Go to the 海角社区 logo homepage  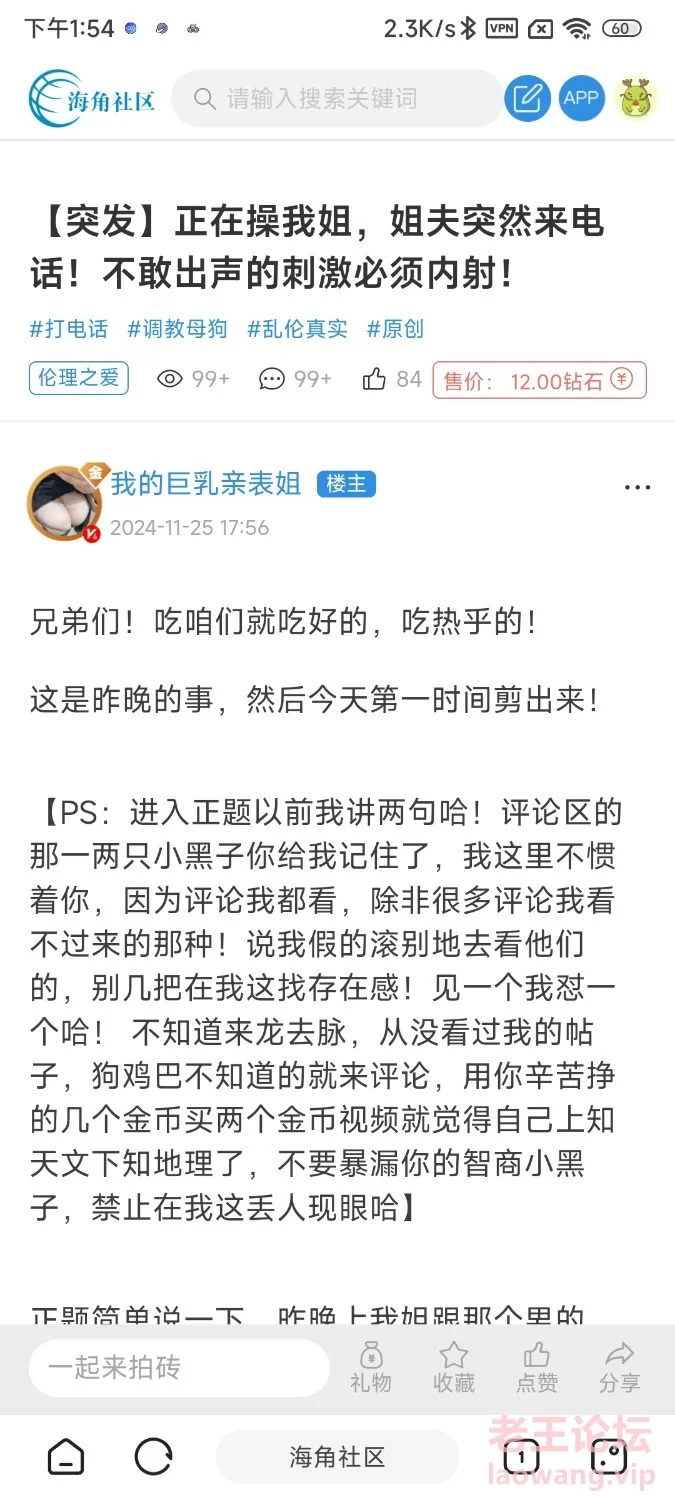tap(92, 99)
